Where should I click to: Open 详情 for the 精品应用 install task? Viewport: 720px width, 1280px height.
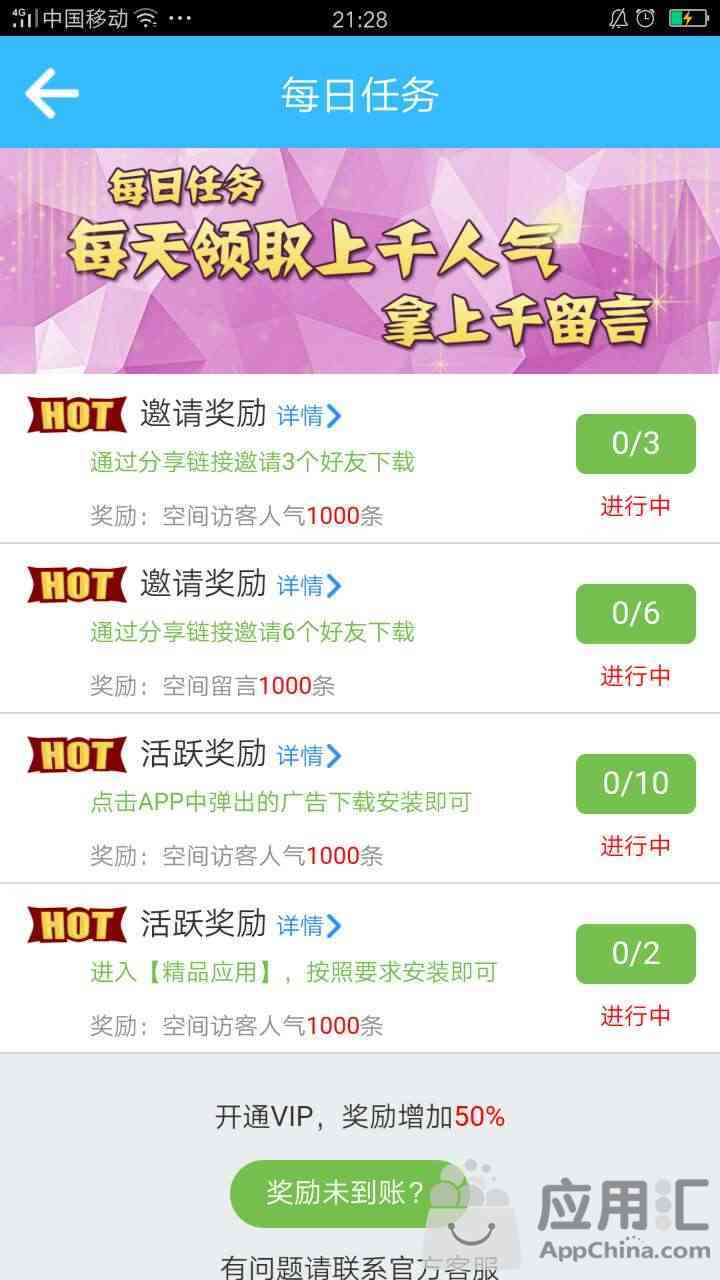click(x=309, y=925)
